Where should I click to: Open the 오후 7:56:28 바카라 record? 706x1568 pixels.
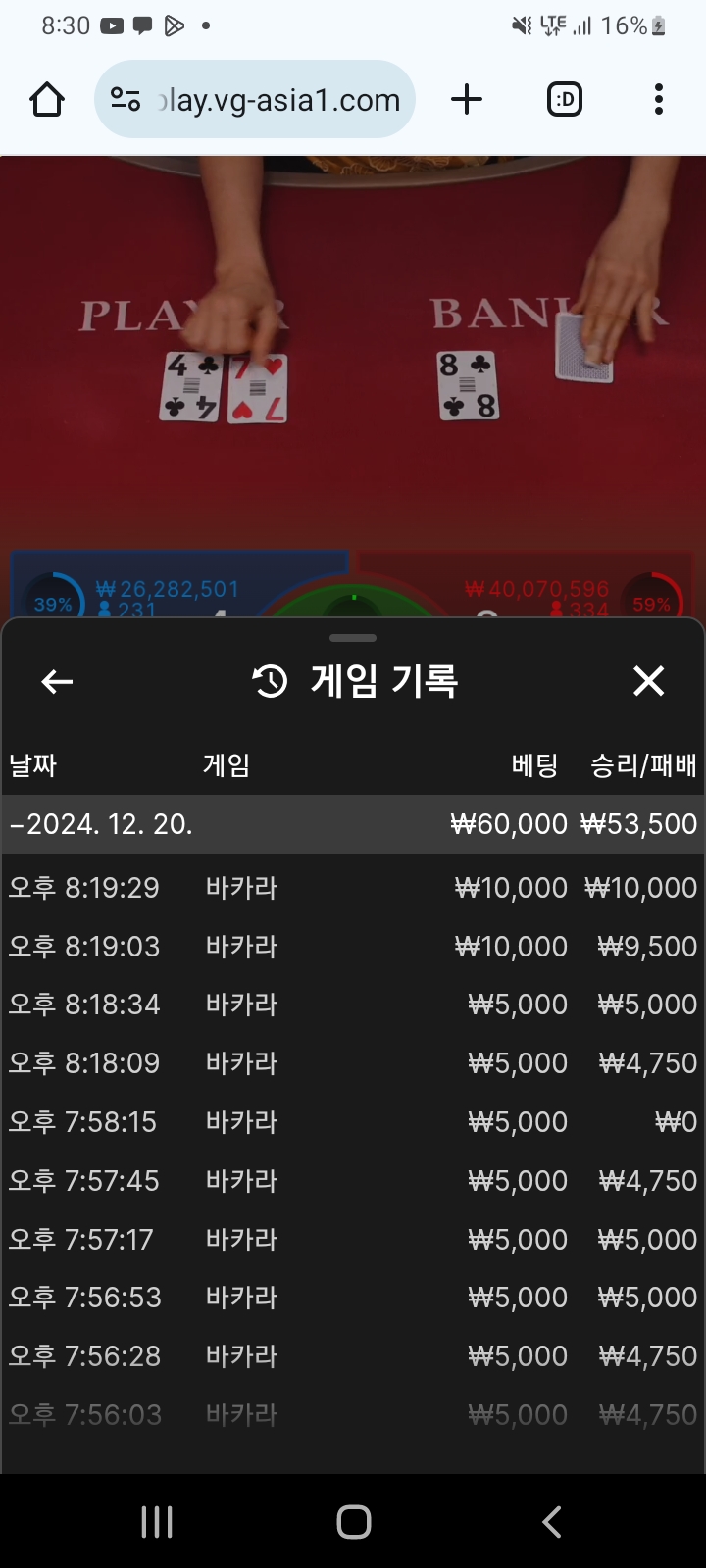tap(353, 1356)
